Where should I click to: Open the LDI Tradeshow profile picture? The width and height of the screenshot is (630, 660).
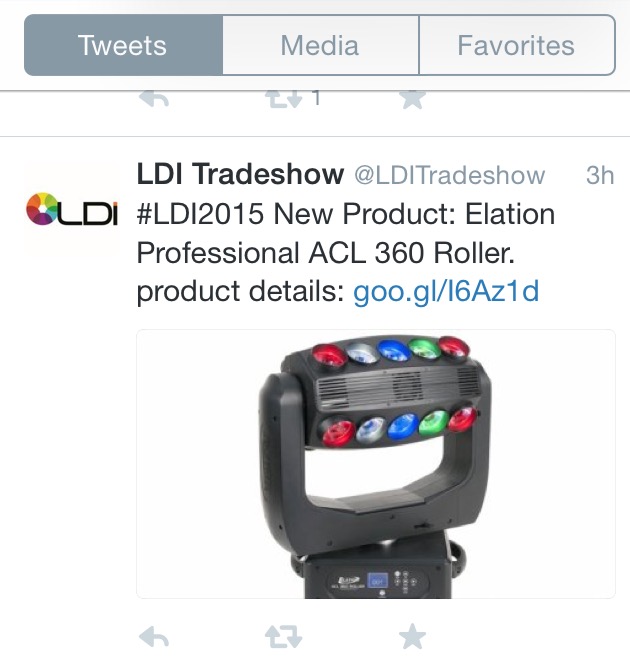coord(72,210)
